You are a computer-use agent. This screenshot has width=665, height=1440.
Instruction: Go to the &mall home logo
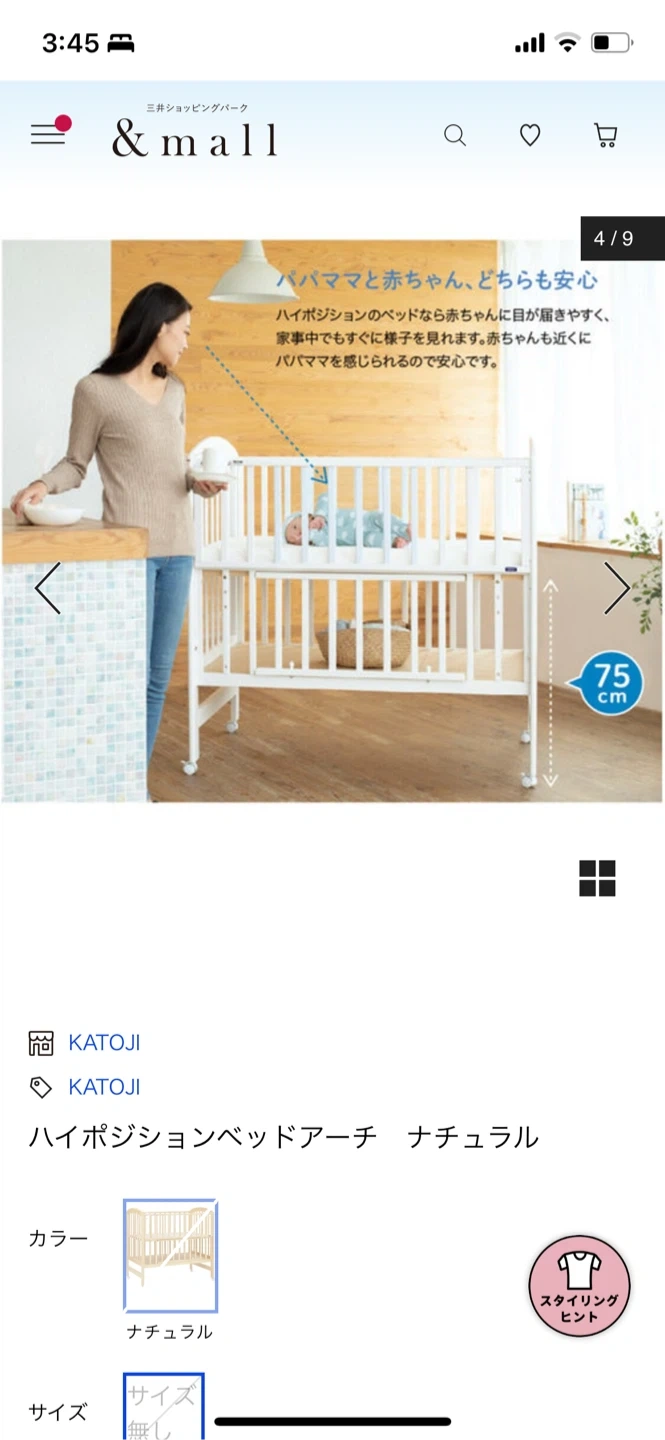[x=195, y=136]
